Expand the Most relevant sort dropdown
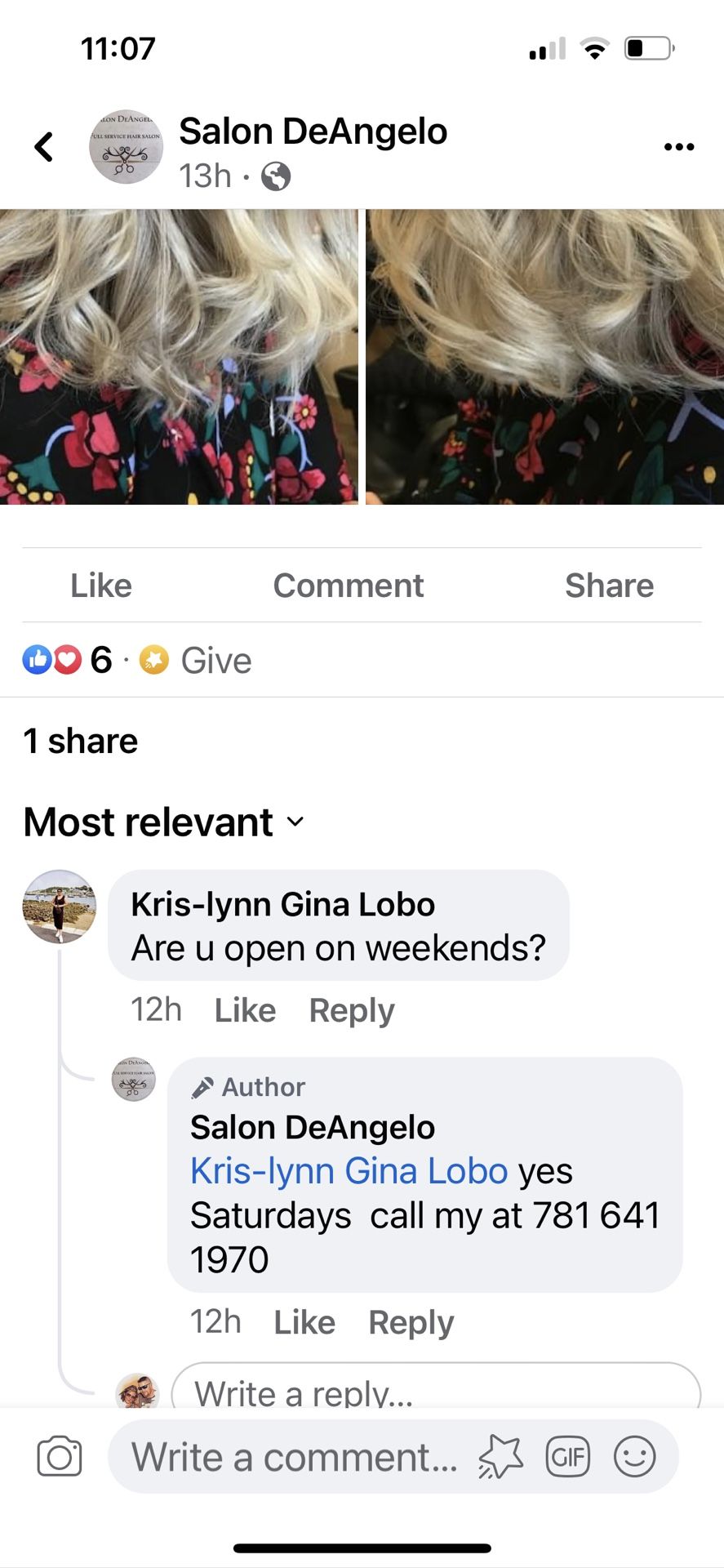The width and height of the screenshot is (724, 1568). pos(163,822)
